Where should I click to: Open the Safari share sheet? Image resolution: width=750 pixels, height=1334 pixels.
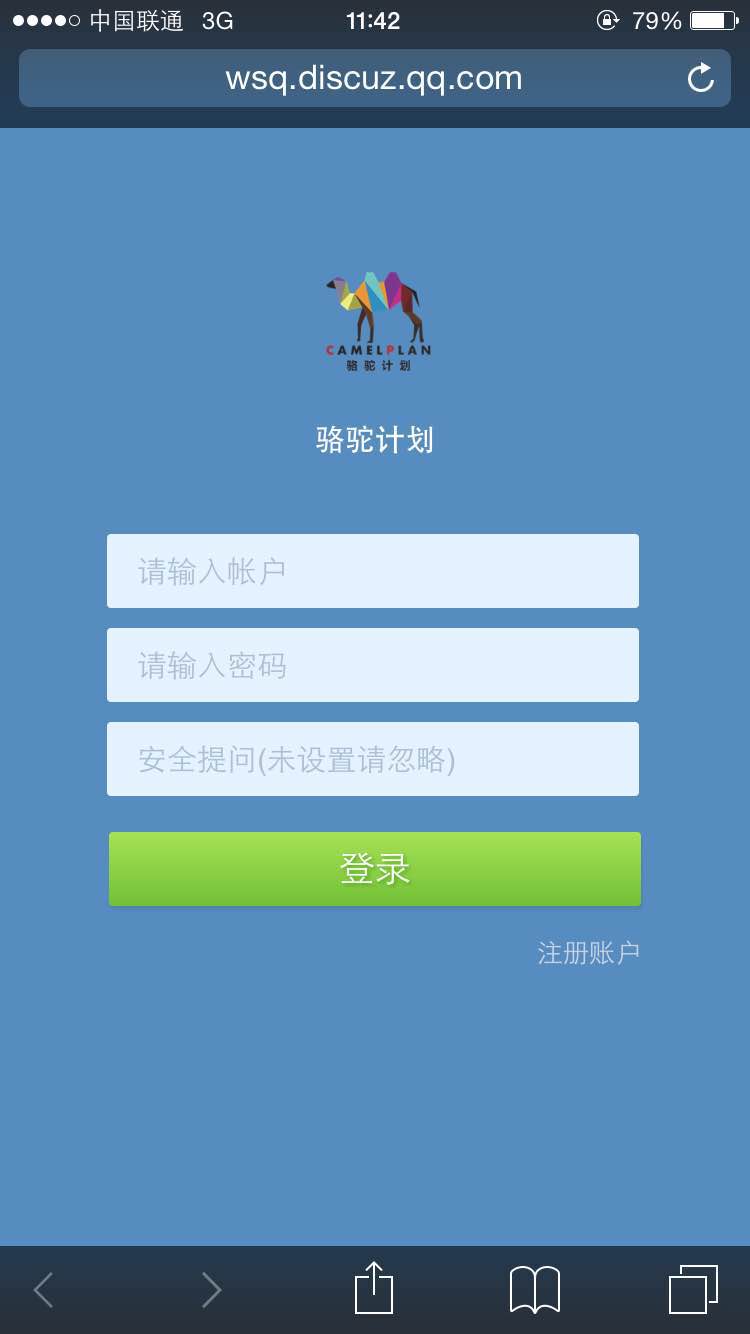tap(374, 1289)
